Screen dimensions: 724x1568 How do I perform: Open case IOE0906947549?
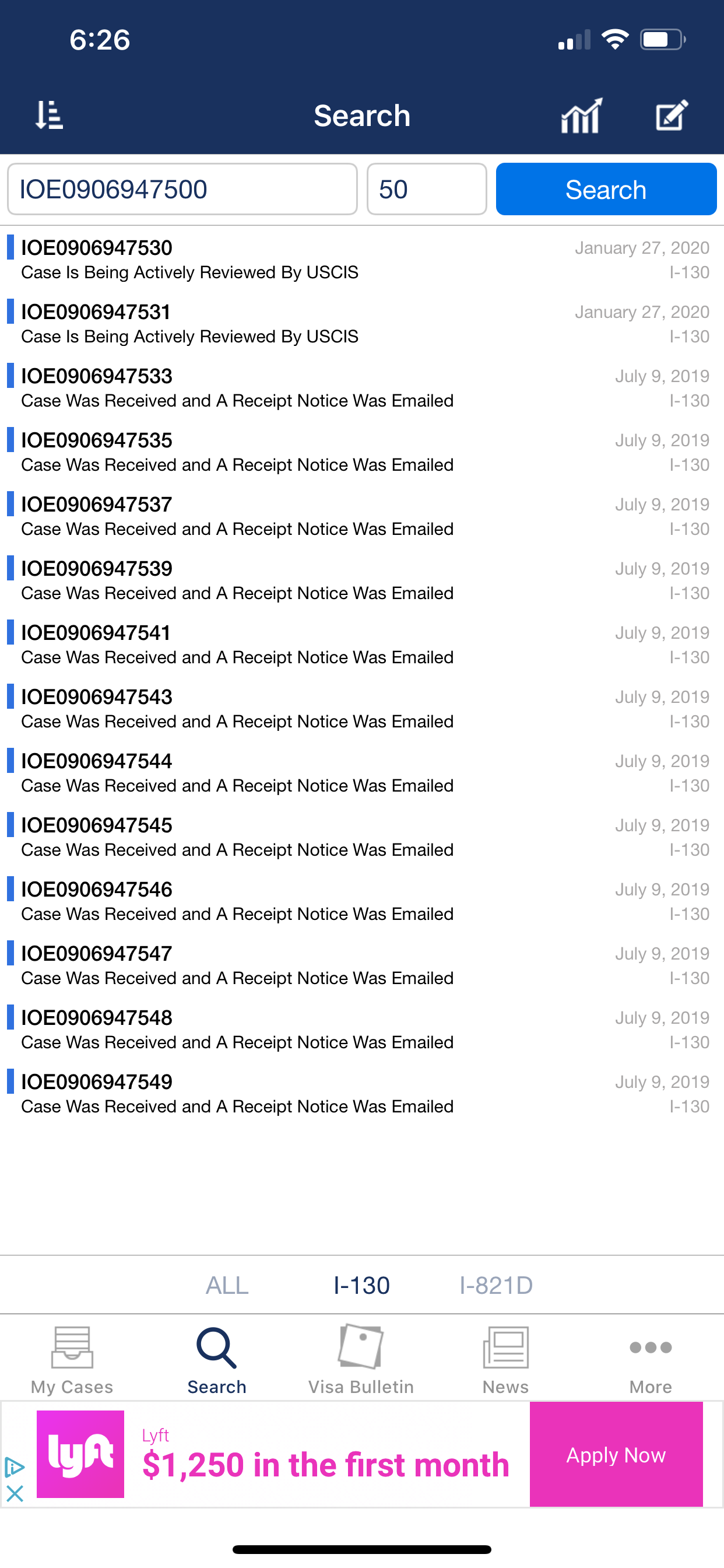[x=362, y=1094]
